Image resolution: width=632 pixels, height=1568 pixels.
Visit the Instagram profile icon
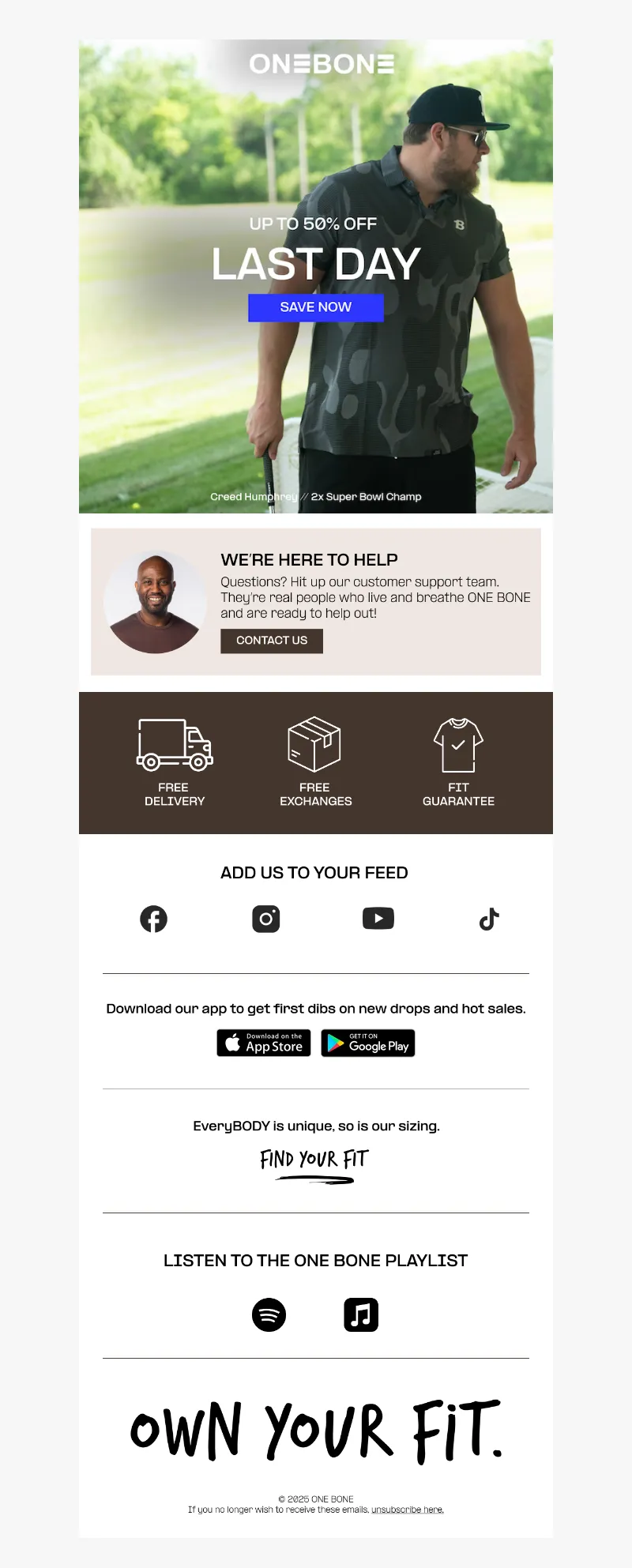pos(266,919)
